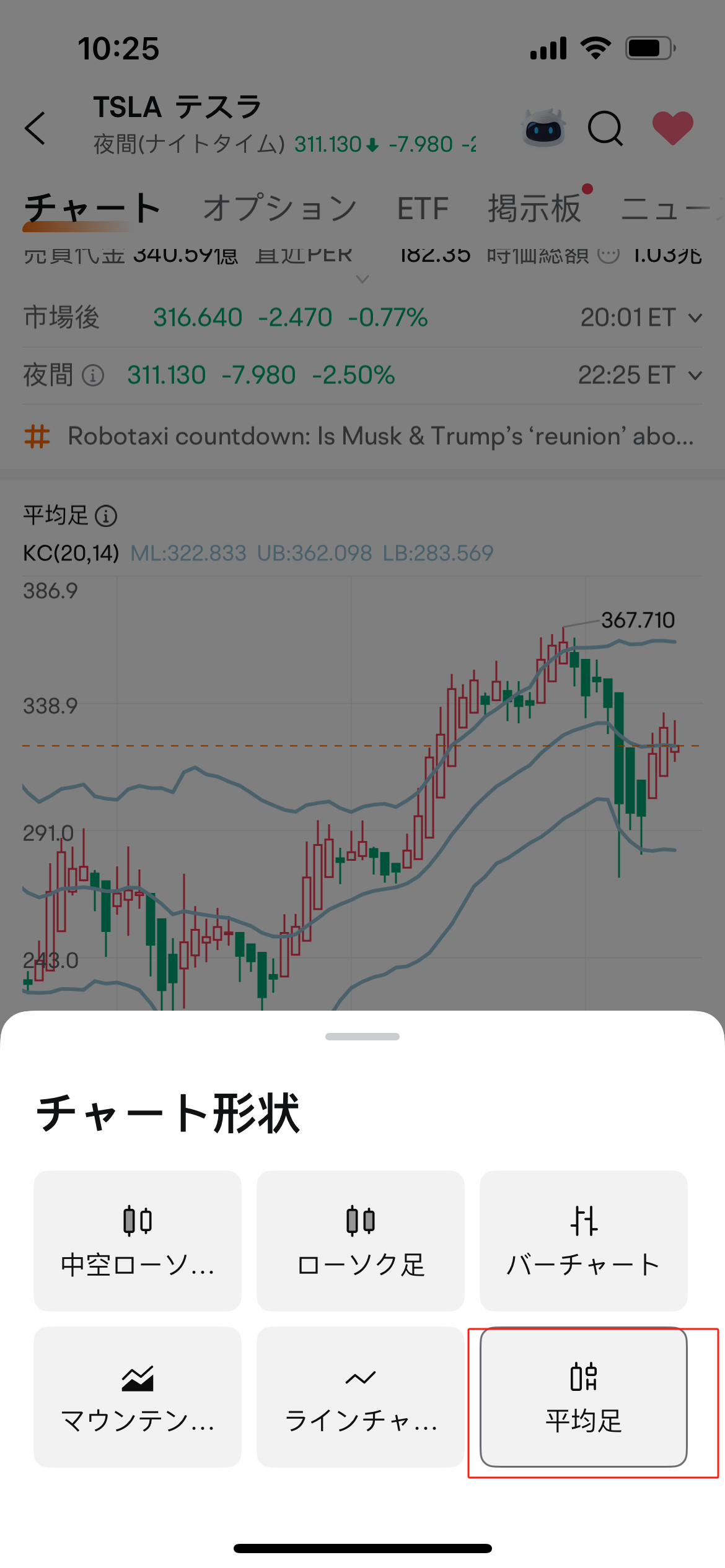Switch to バーチャート style
725x1568 pixels.
583,1240
